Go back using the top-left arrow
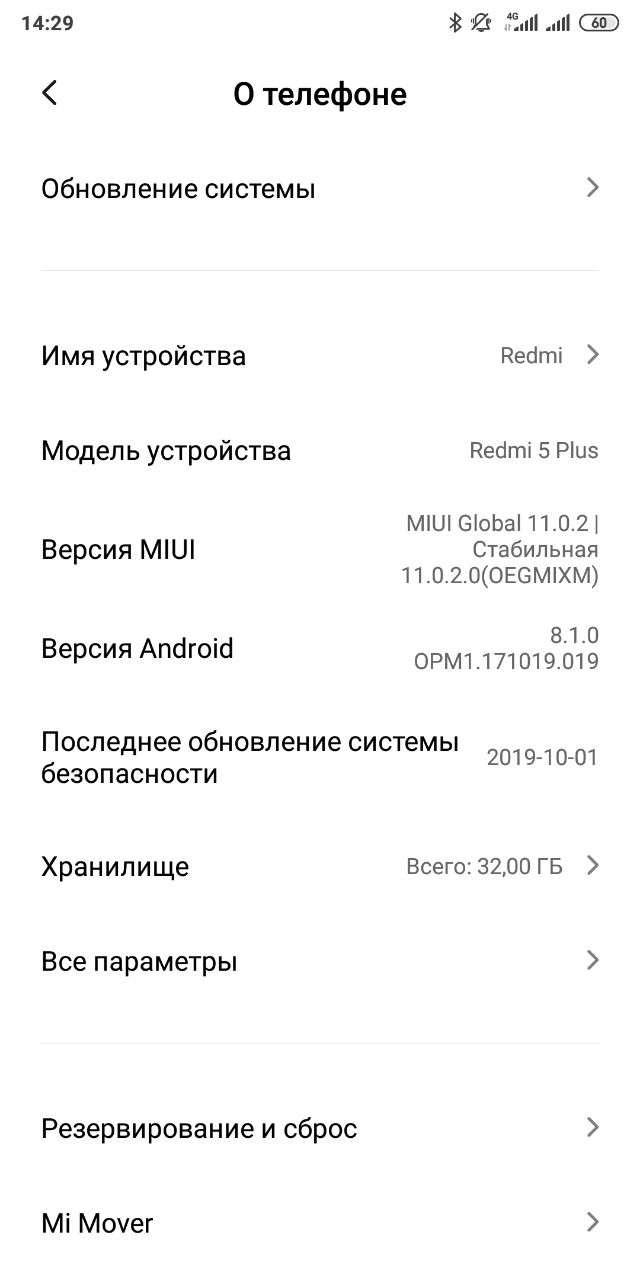Screen dimensions: 640x1280 50,94
